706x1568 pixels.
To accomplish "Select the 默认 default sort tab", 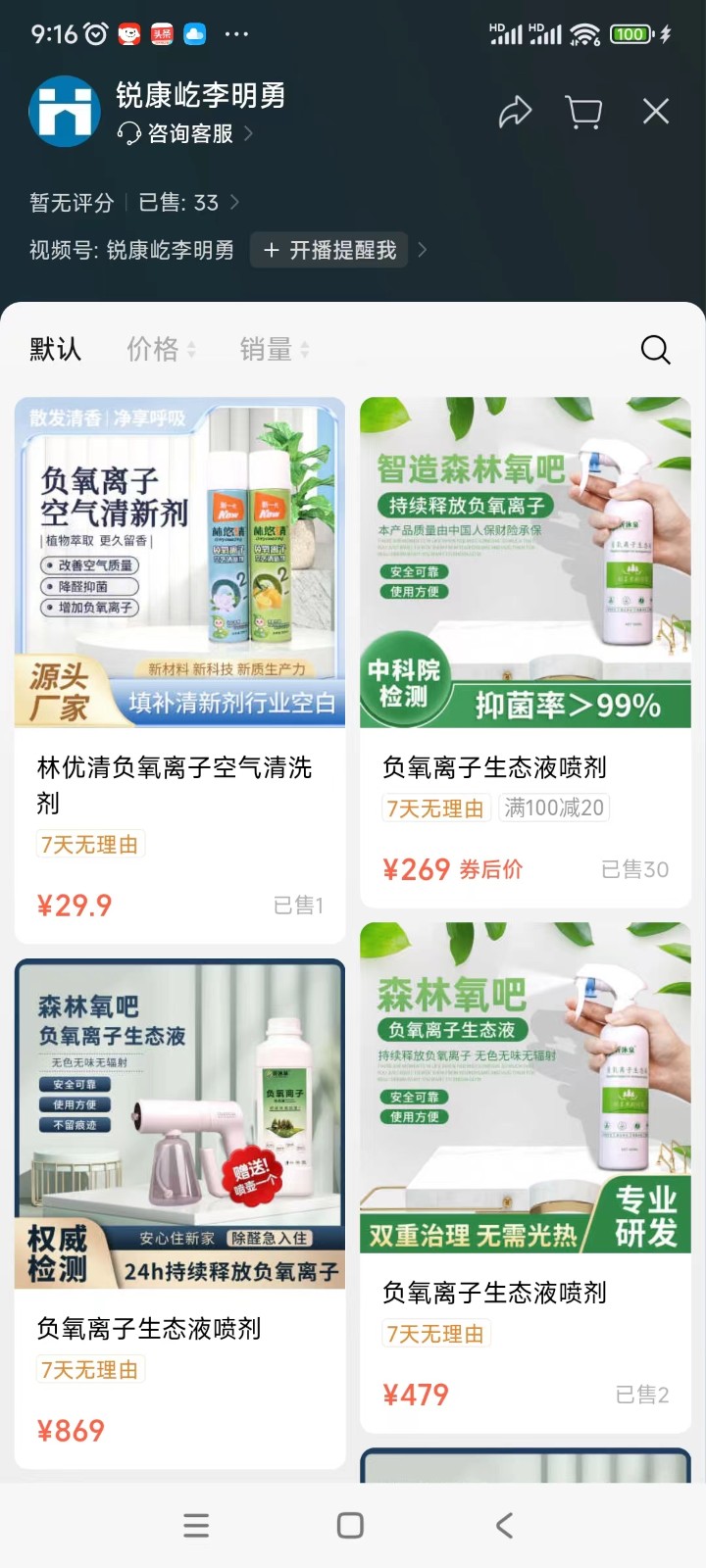I will pos(56,349).
